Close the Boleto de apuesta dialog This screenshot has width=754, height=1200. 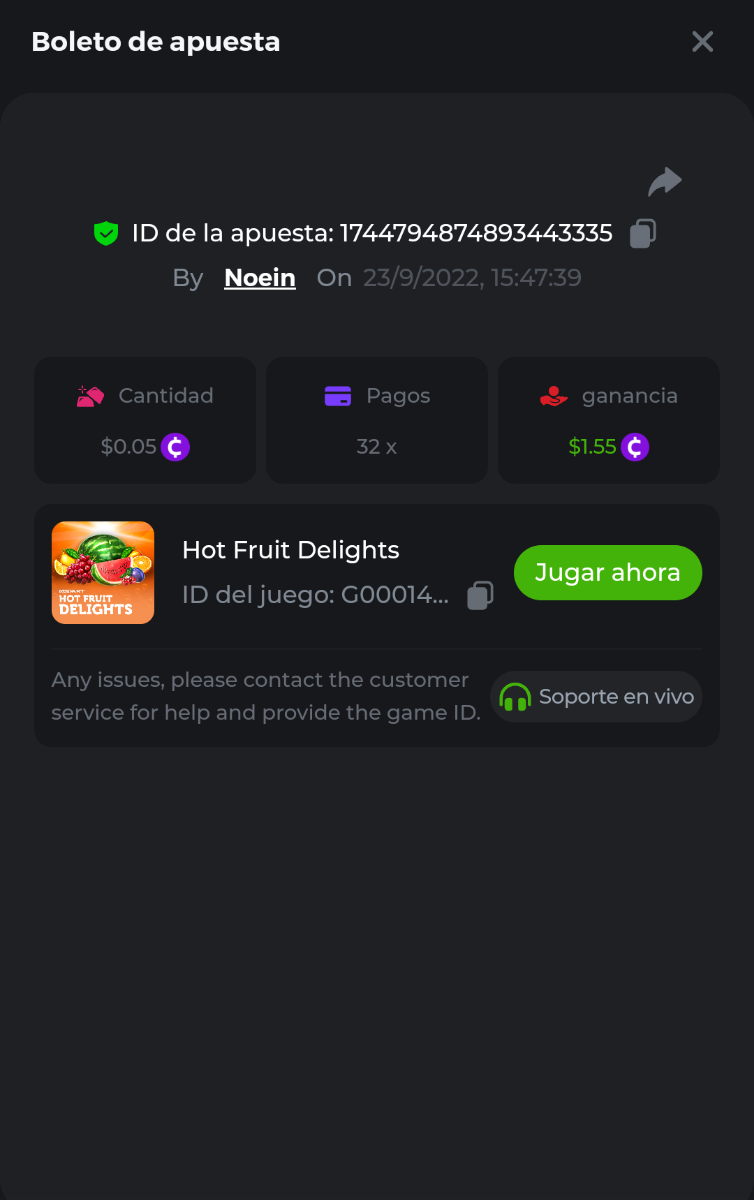point(702,42)
